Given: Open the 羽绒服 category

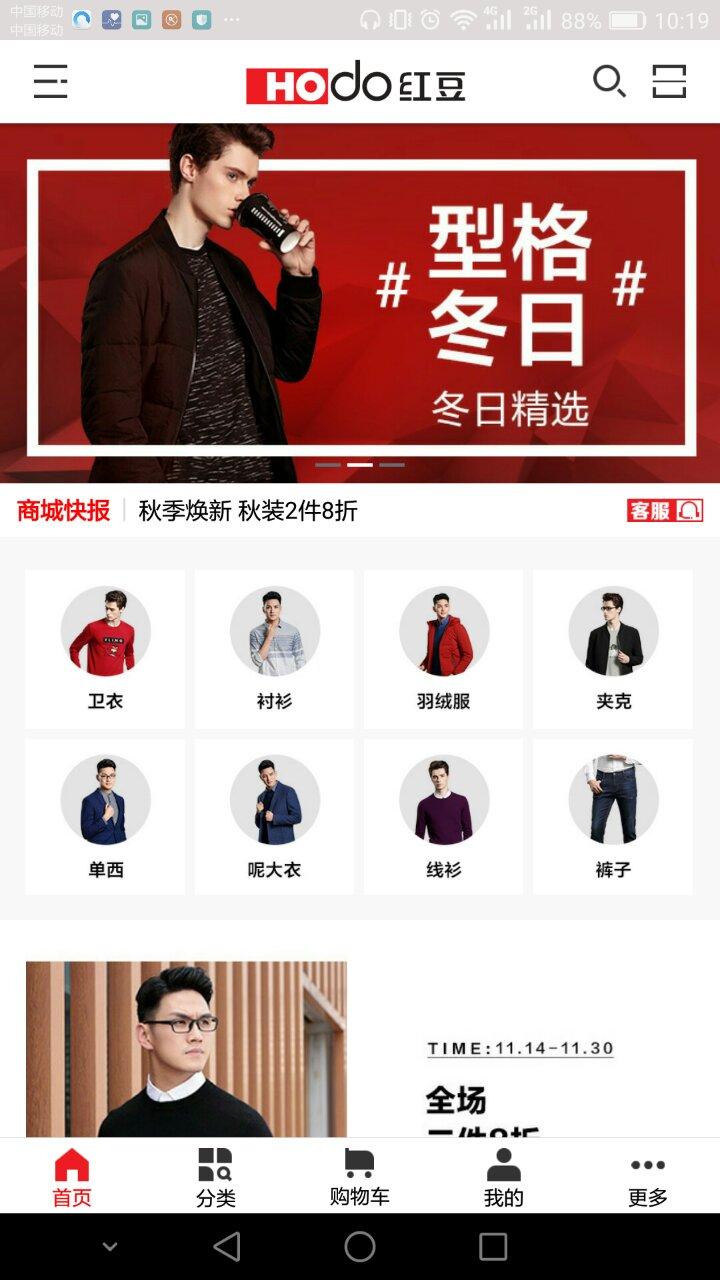Looking at the screenshot, I should click(443, 649).
